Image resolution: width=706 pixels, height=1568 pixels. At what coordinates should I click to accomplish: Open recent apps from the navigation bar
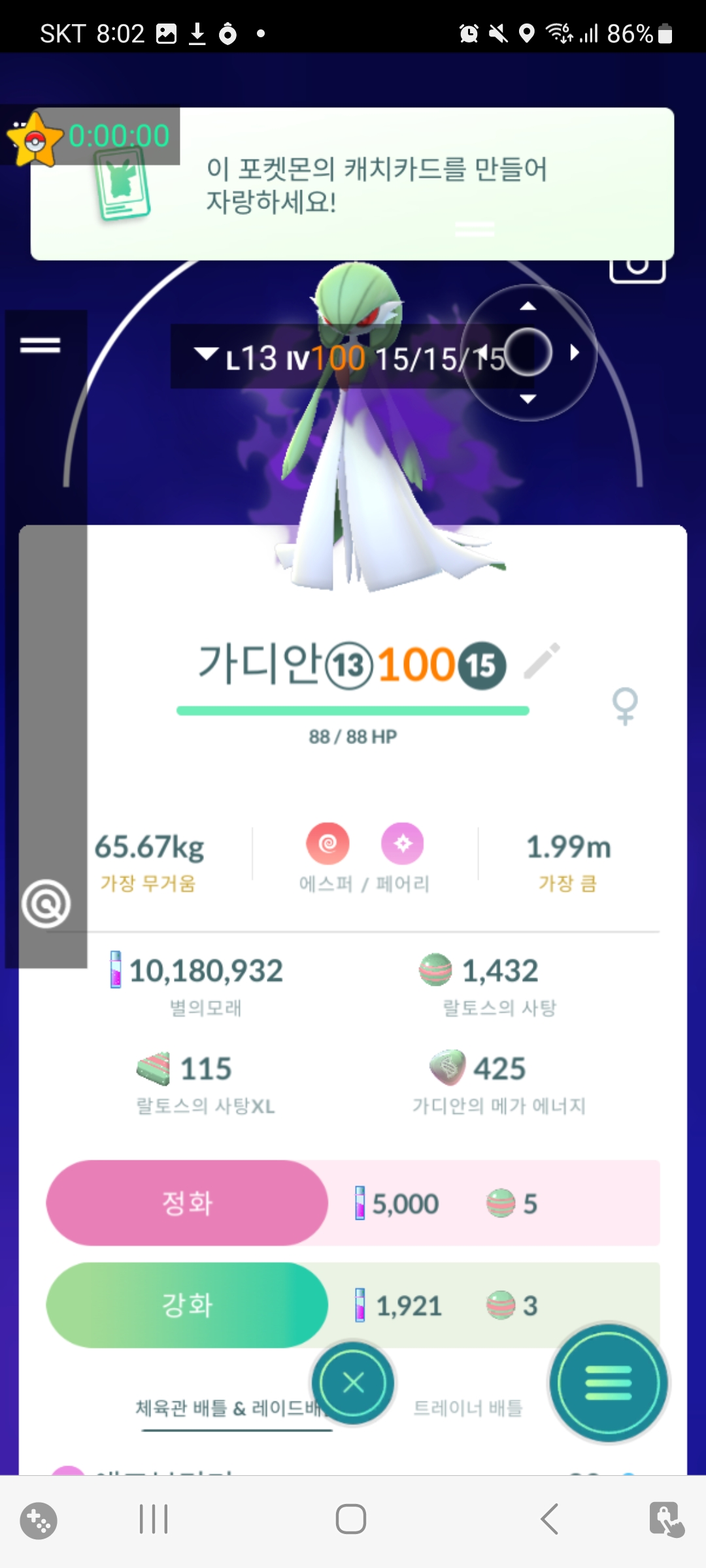(154, 1518)
